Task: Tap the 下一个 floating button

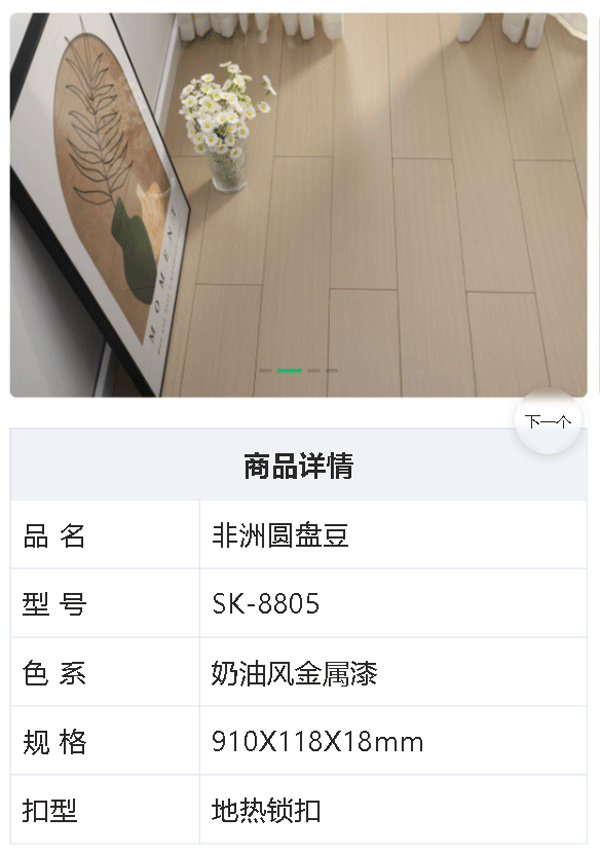Action: coord(548,421)
